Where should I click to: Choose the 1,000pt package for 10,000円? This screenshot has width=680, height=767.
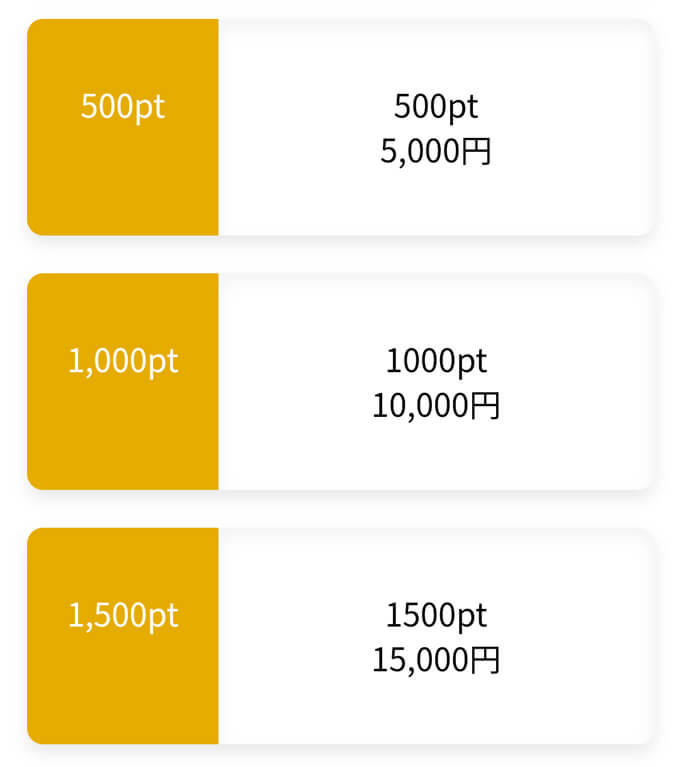[x=340, y=382]
